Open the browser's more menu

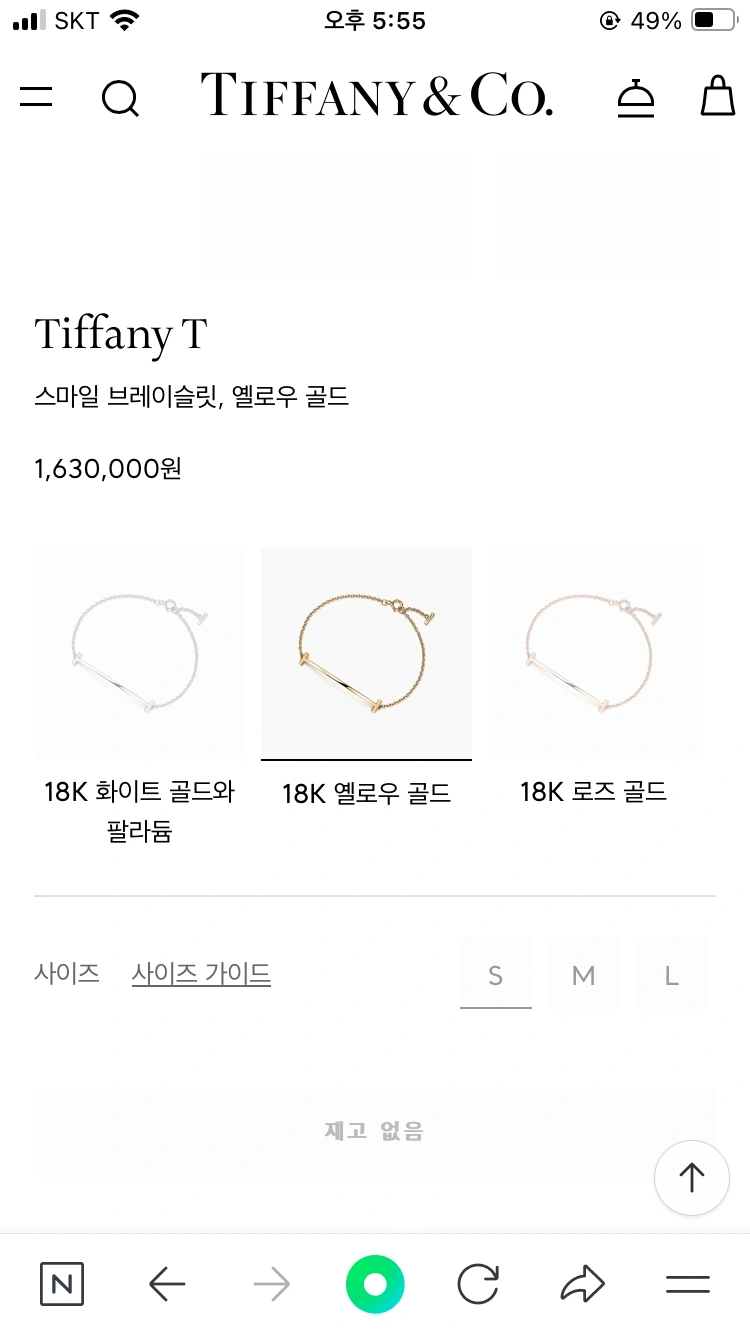687,1284
